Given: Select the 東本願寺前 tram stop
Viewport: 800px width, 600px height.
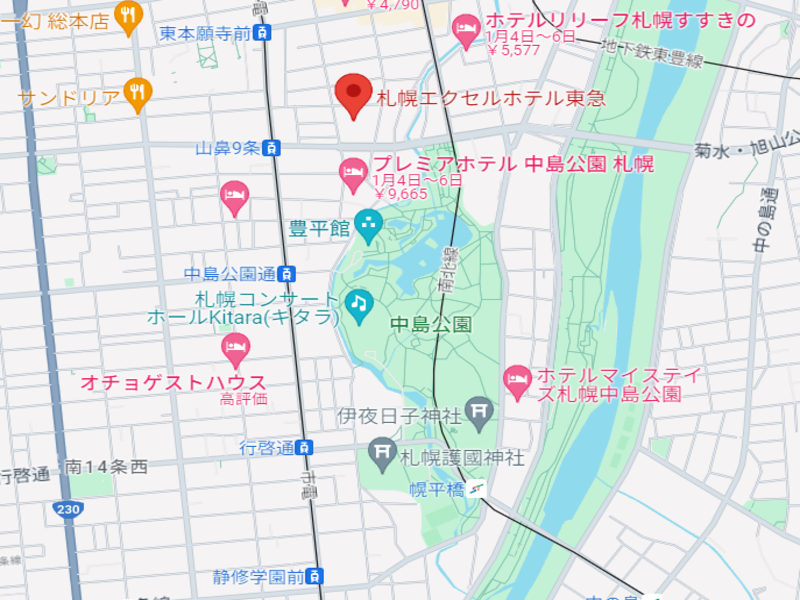Looking at the screenshot, I should point(261,33).
